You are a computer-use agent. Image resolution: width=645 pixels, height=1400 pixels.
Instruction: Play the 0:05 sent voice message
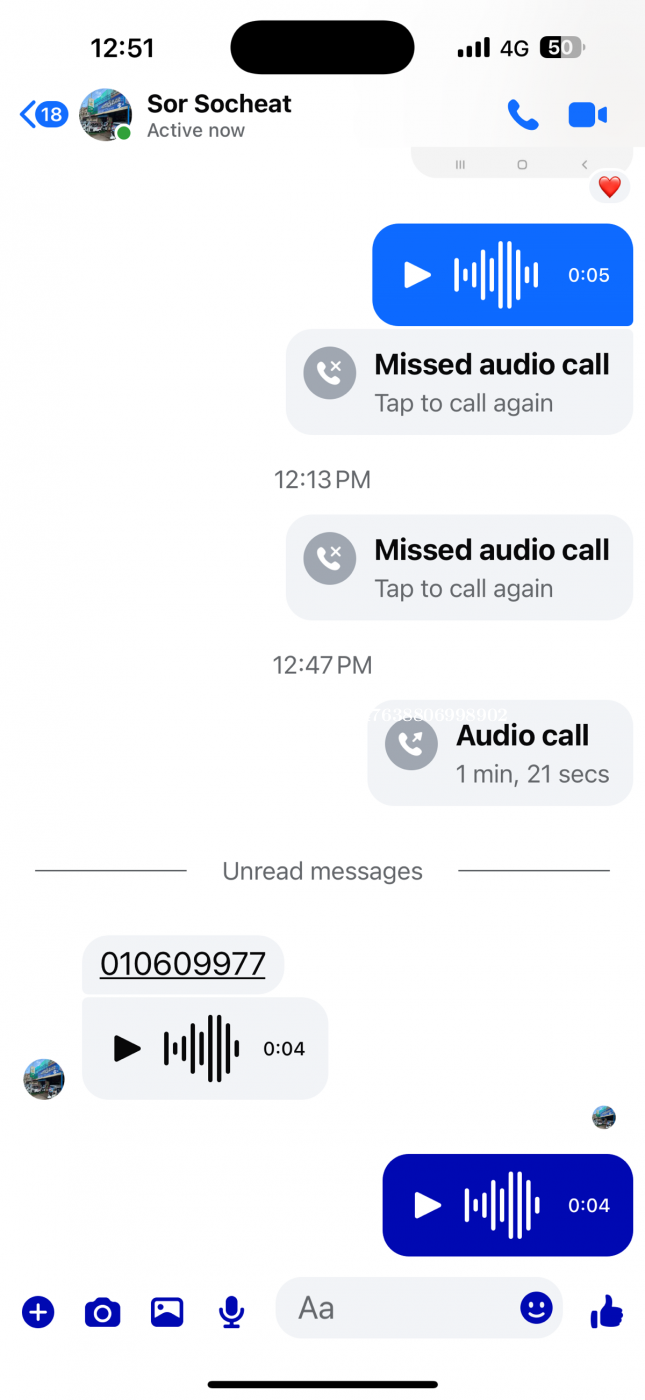[417, 275]
